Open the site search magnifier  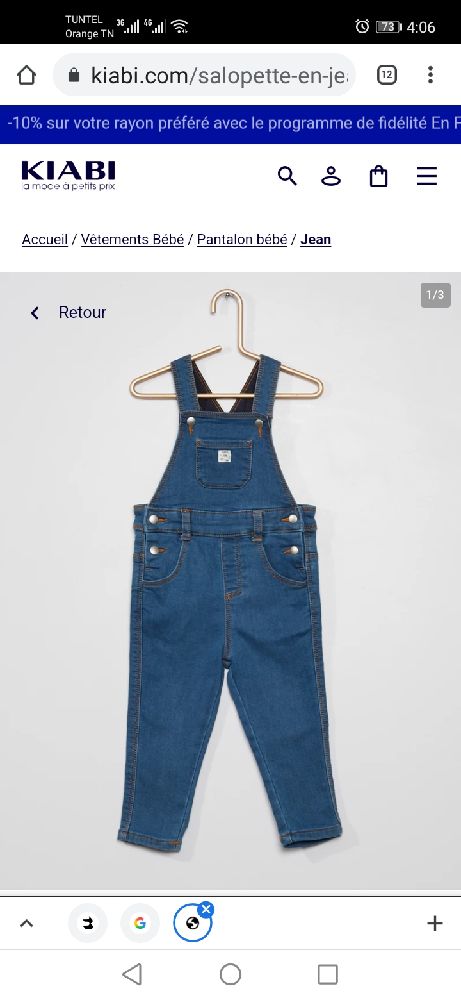[287, 176]
